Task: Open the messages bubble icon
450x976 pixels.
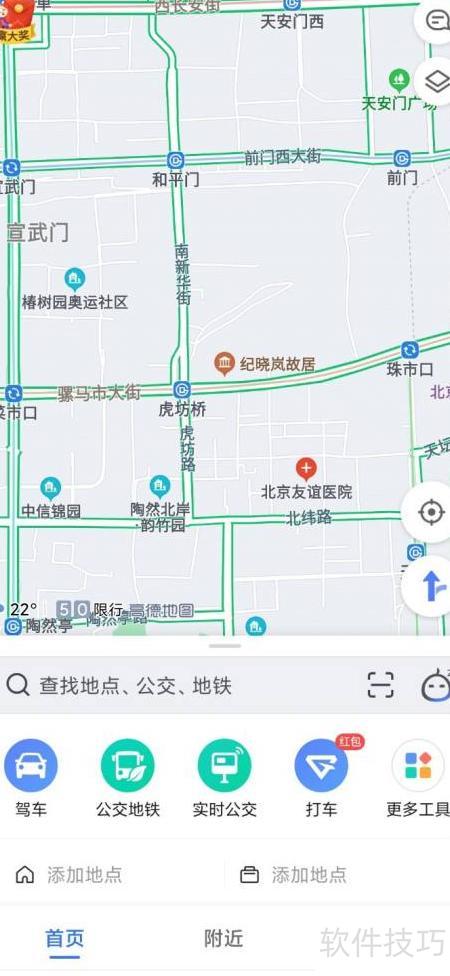Action: coord(435,21)
